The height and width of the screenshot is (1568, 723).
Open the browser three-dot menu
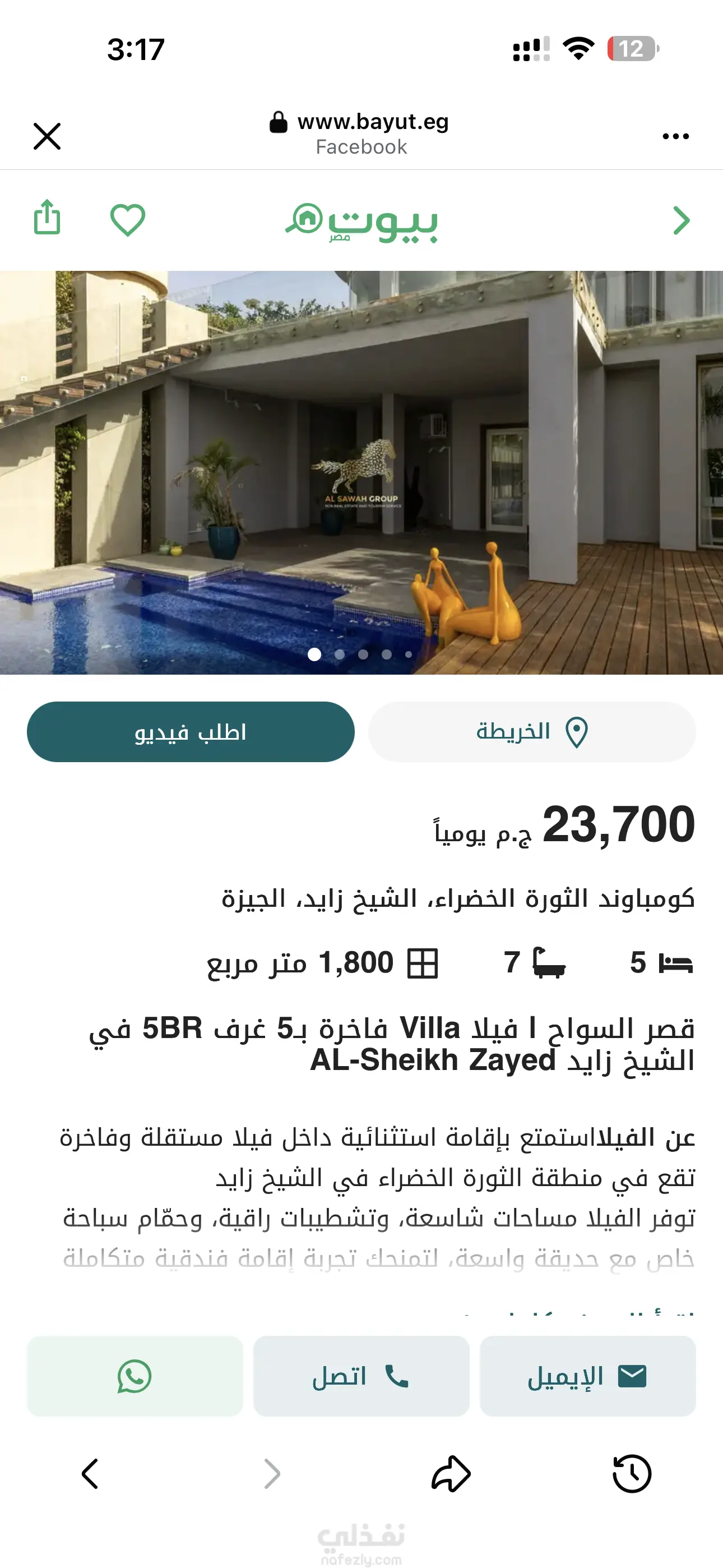coord(675,136)
